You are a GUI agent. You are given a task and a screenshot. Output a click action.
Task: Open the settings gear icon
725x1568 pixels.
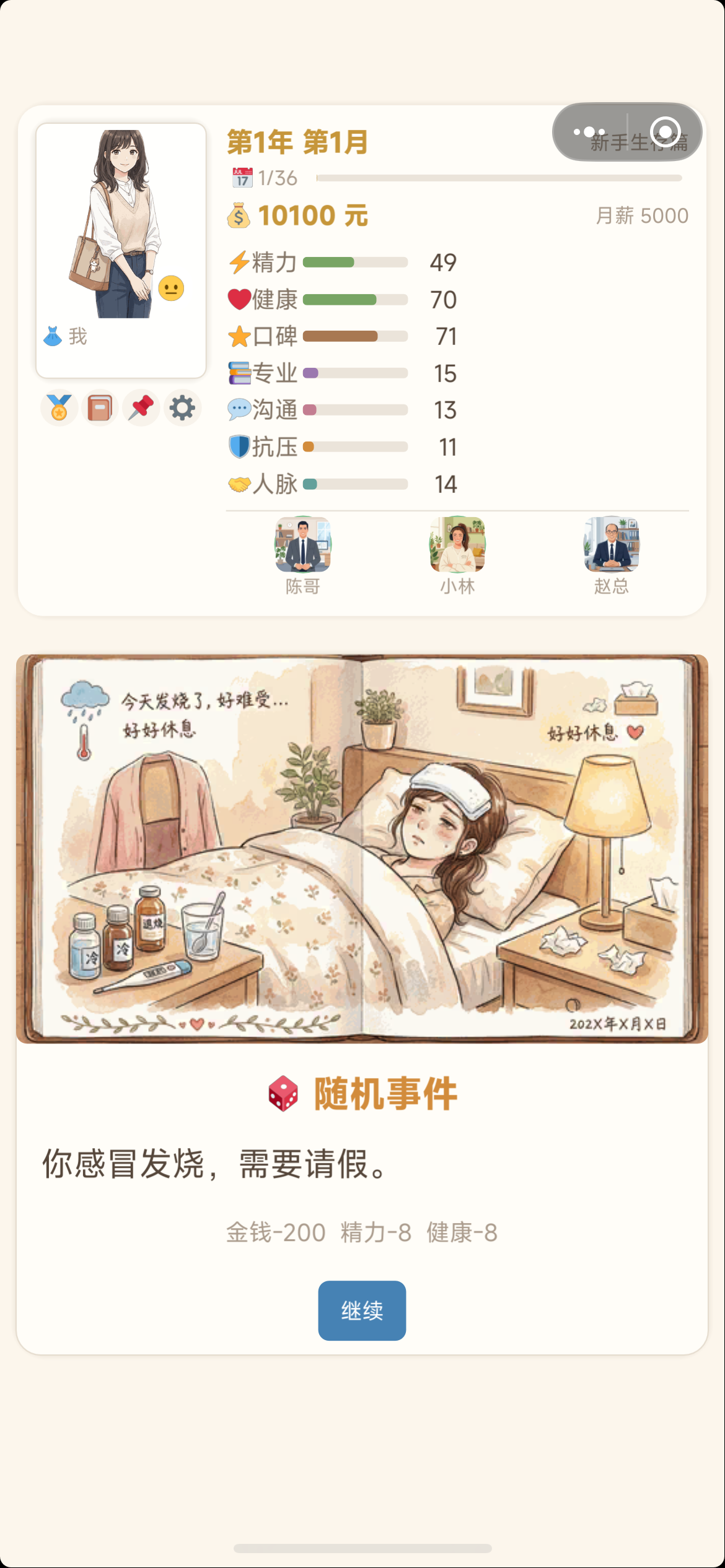[x=182, y=408]
